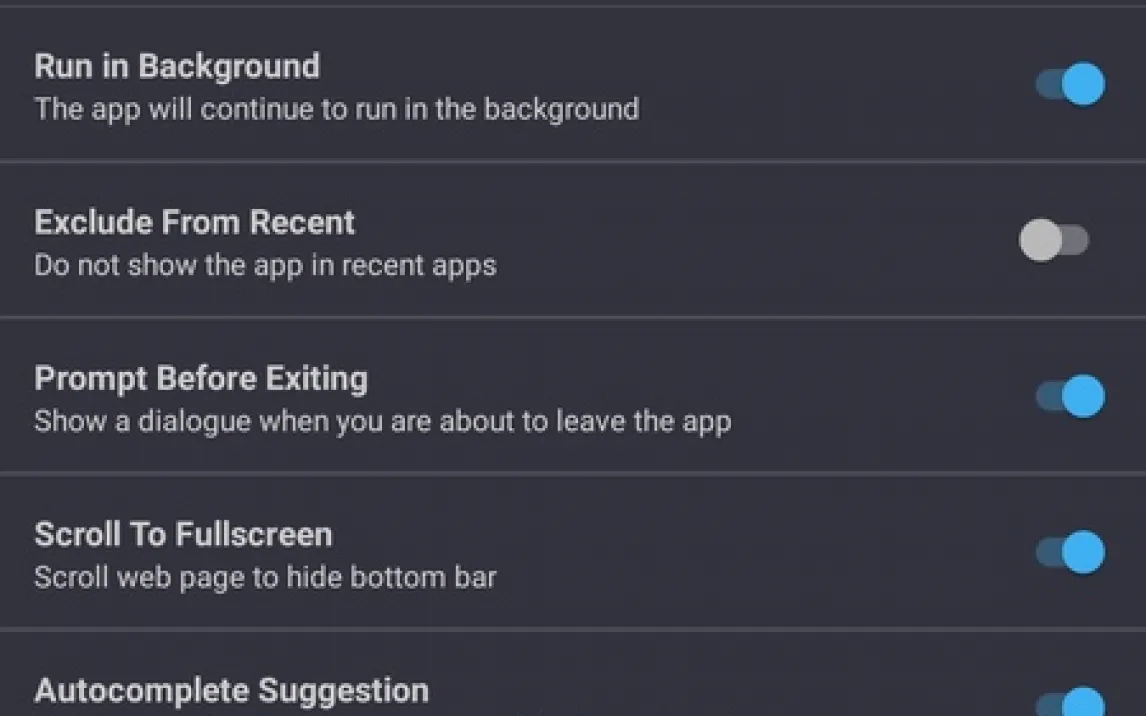This screenshot has width=1146, height=716.
Task: Enable Exclude From Recent
Action: click(1054, 241)
